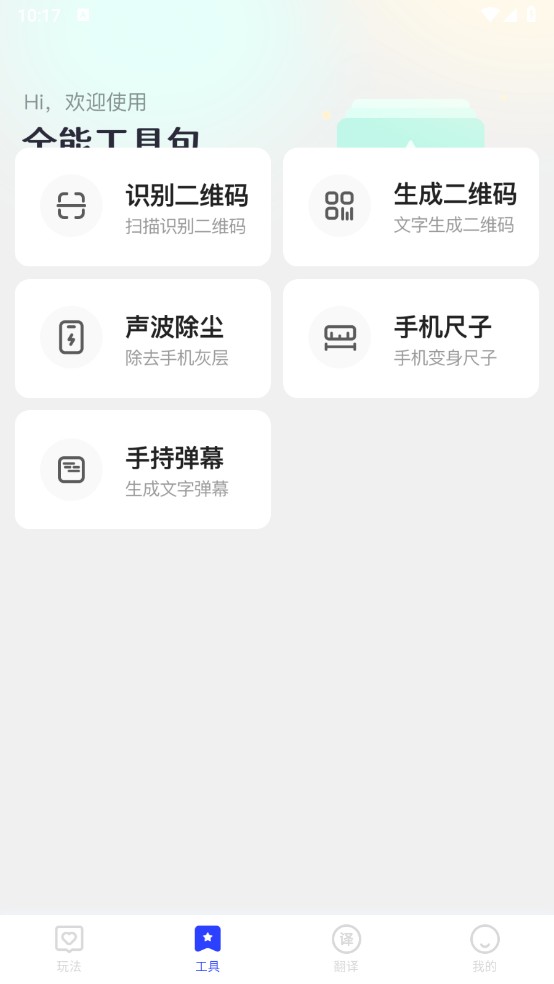Open the 识别二维码 scan card

143,207
